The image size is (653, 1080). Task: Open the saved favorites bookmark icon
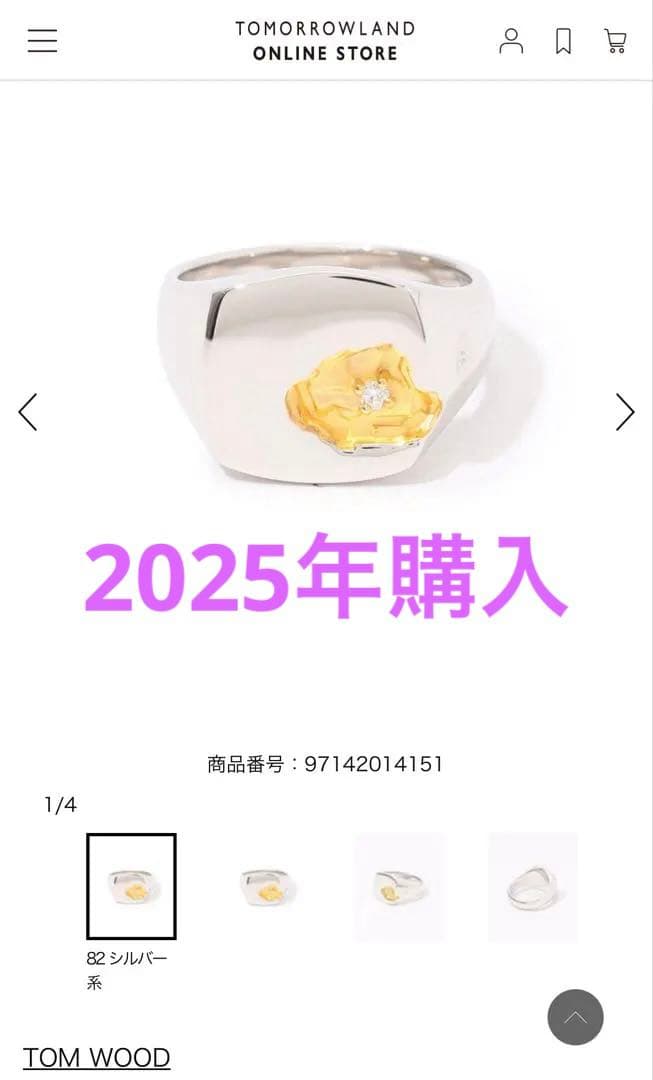pos(564,41)
